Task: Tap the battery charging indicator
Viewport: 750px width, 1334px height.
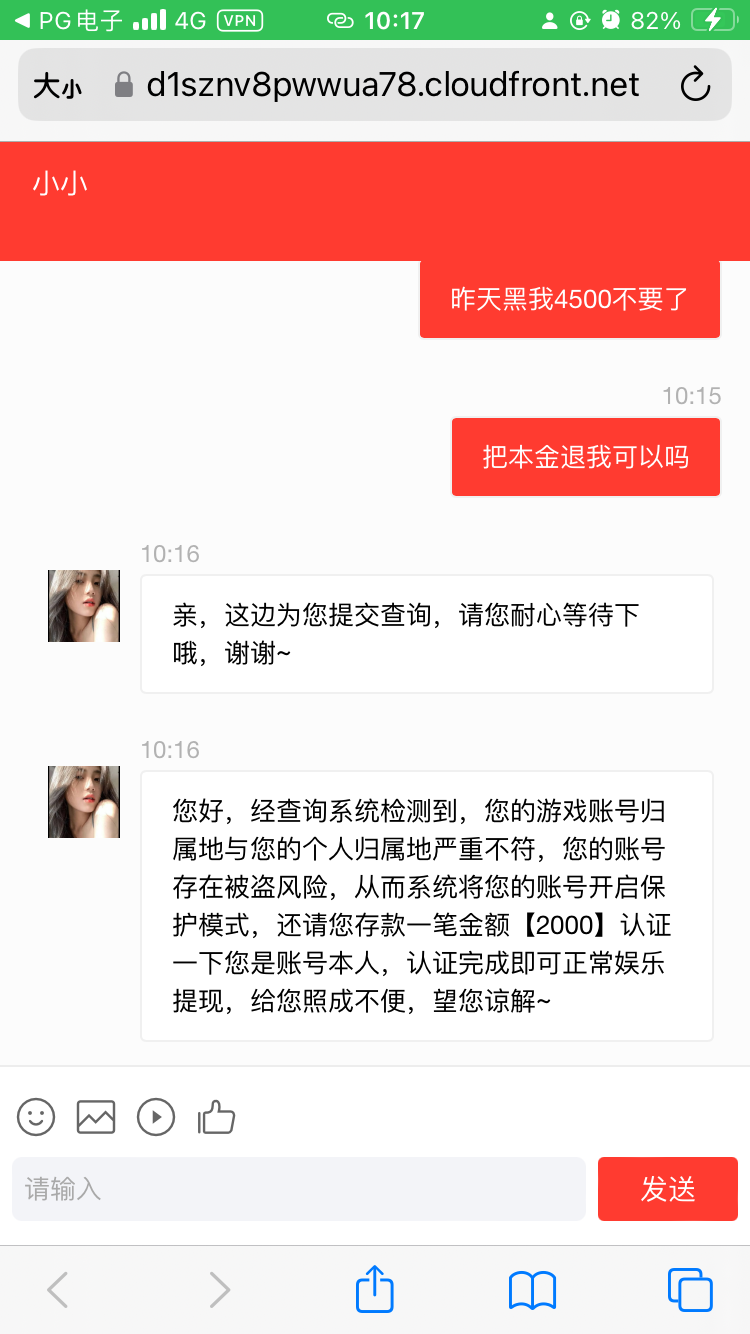Action: pos(713,18)
